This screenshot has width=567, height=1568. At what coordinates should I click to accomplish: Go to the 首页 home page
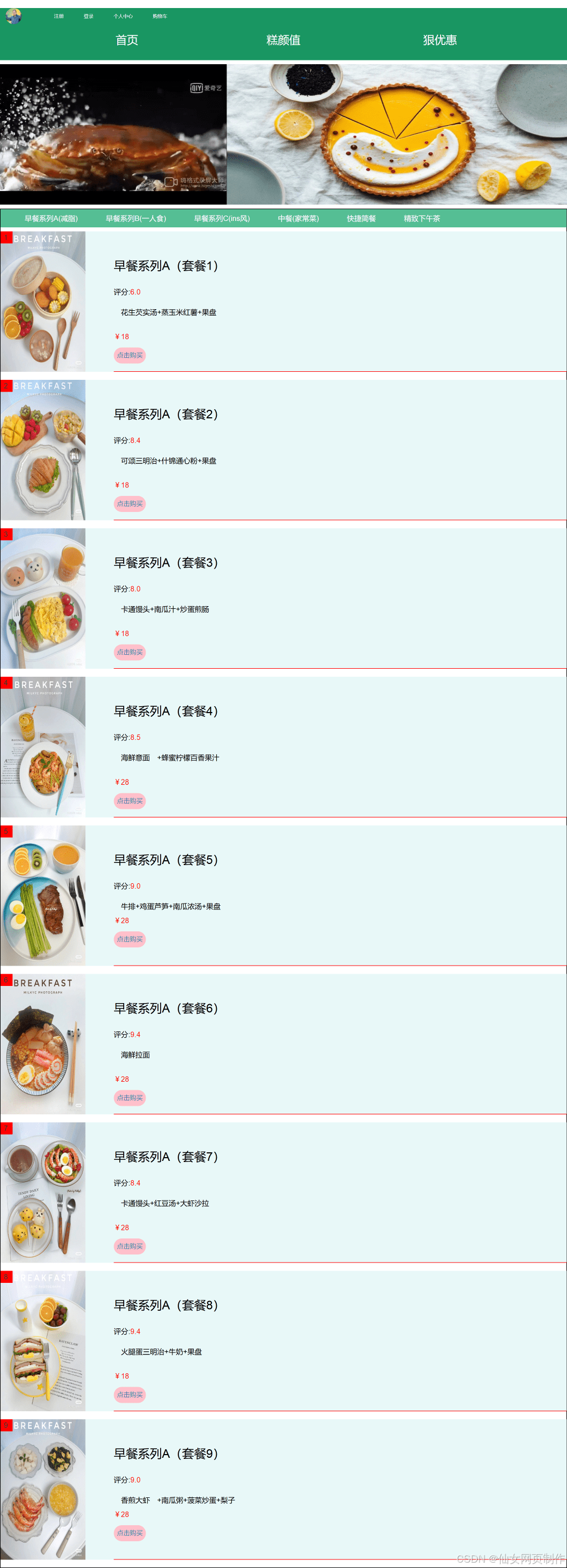pos(126,40)
